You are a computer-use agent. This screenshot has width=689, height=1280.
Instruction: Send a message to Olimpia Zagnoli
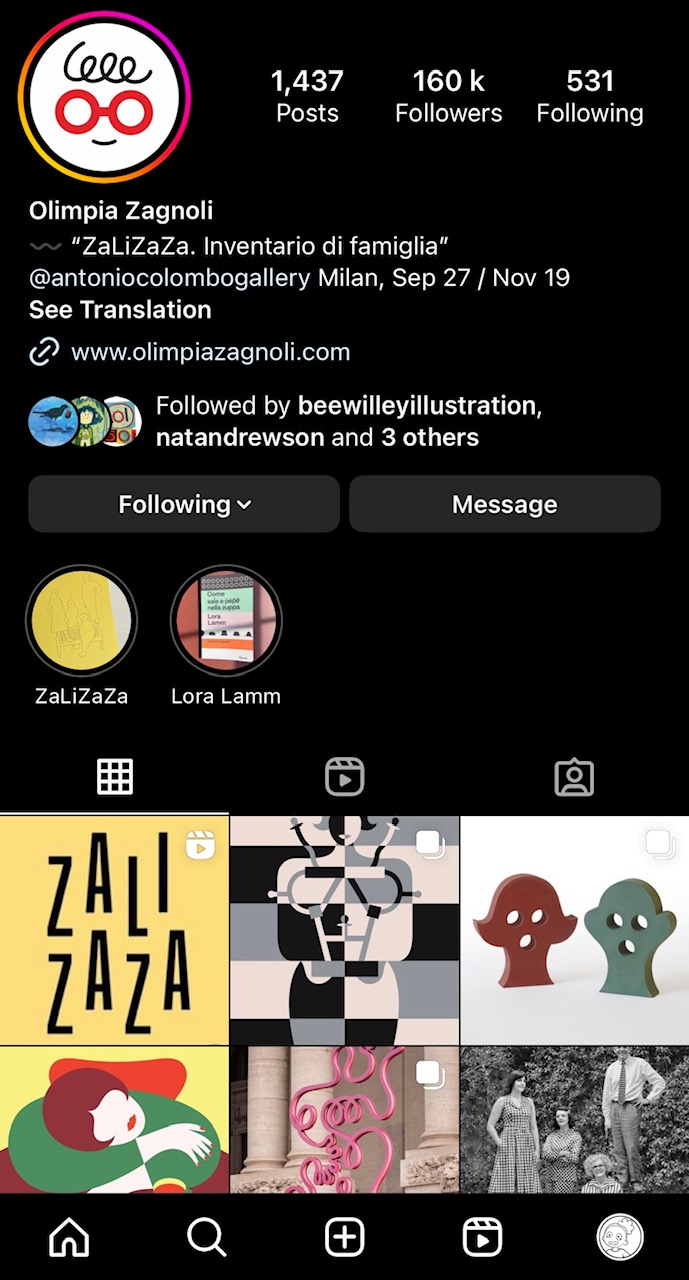(504, 504)
